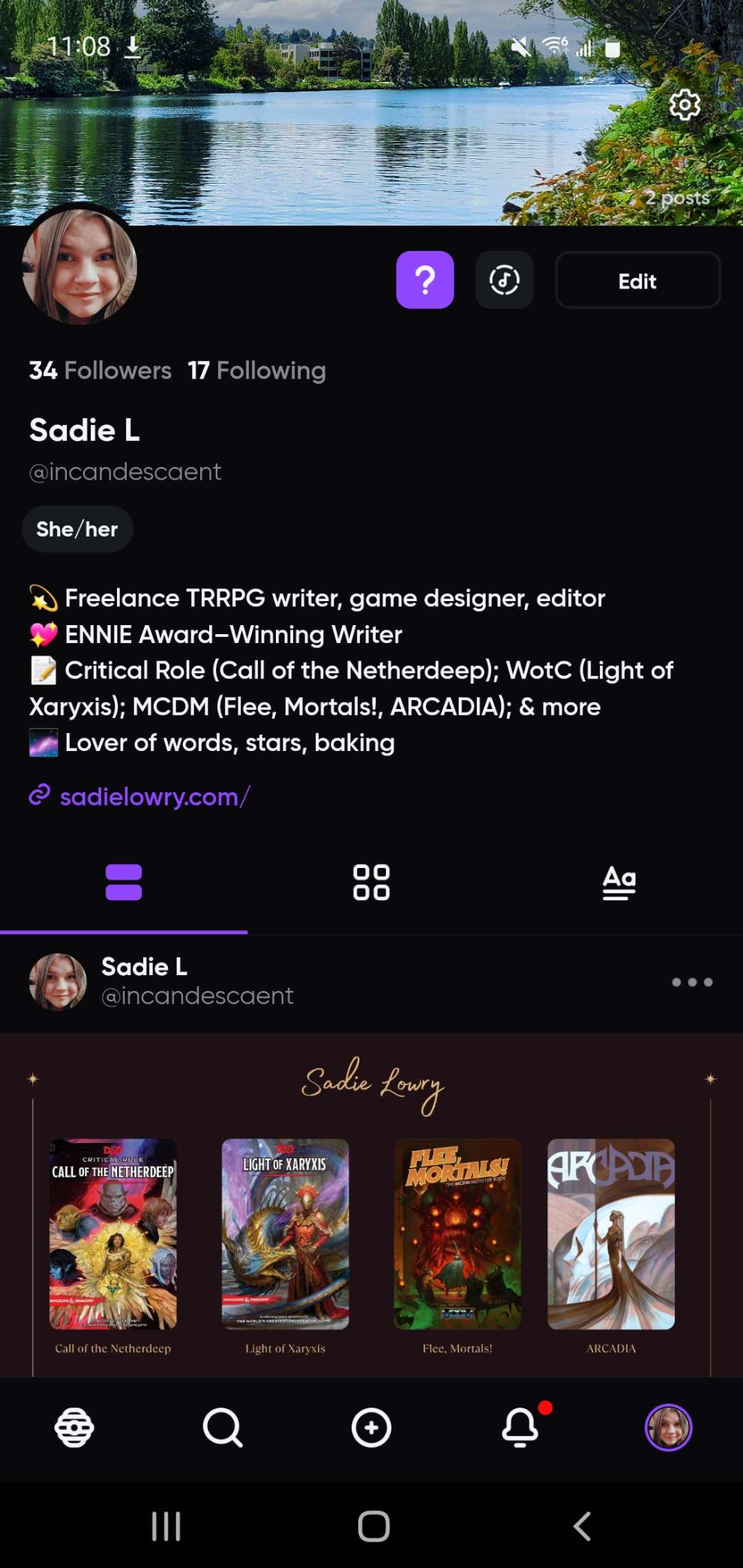Tap the download arrow in the status bar

(133, 47)
